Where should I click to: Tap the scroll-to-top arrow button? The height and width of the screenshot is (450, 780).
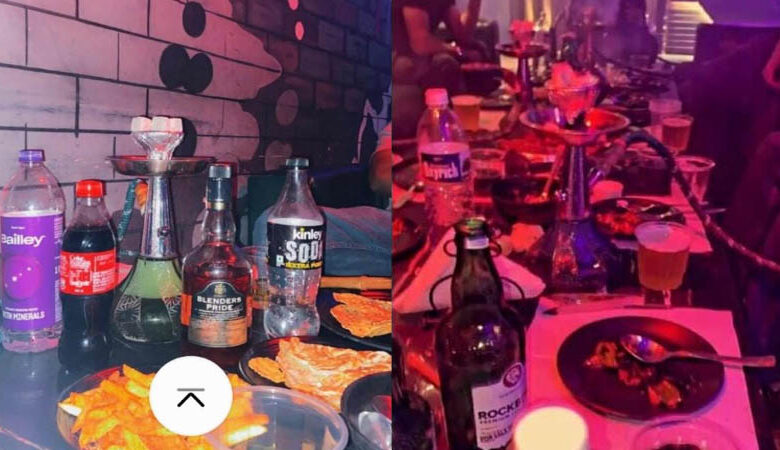190,396
